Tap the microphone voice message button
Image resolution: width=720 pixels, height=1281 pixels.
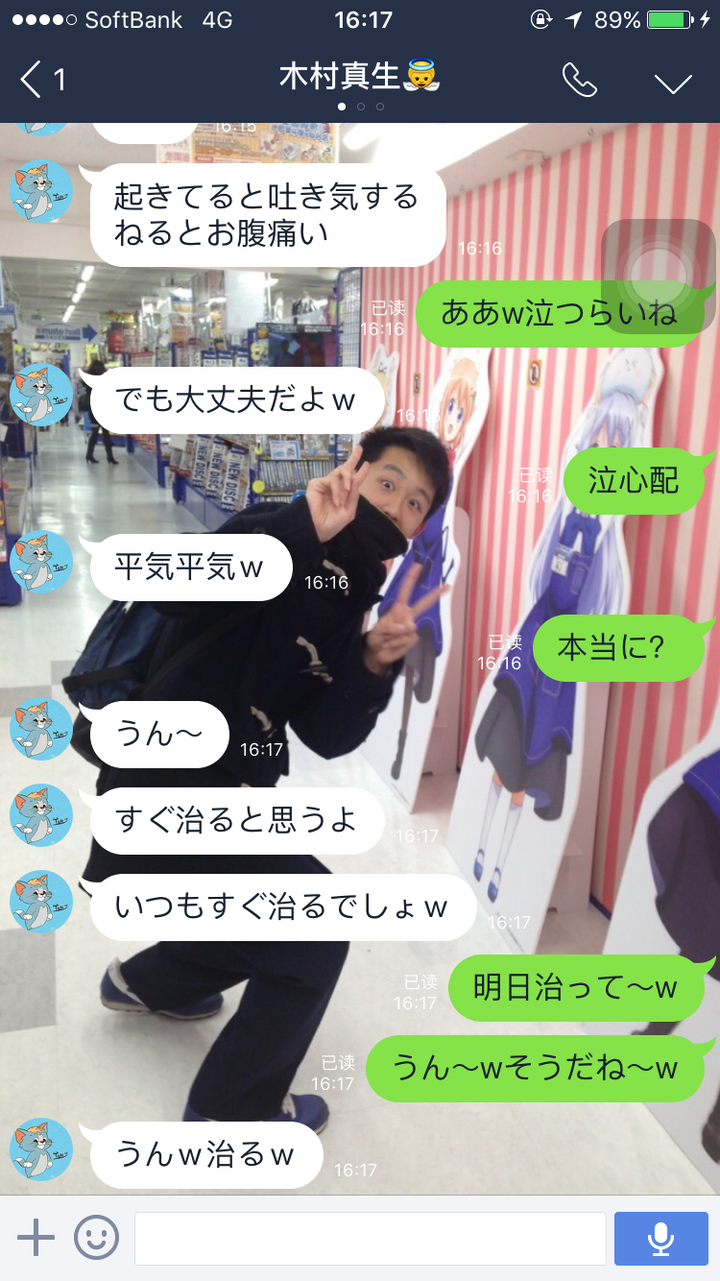660,1238
